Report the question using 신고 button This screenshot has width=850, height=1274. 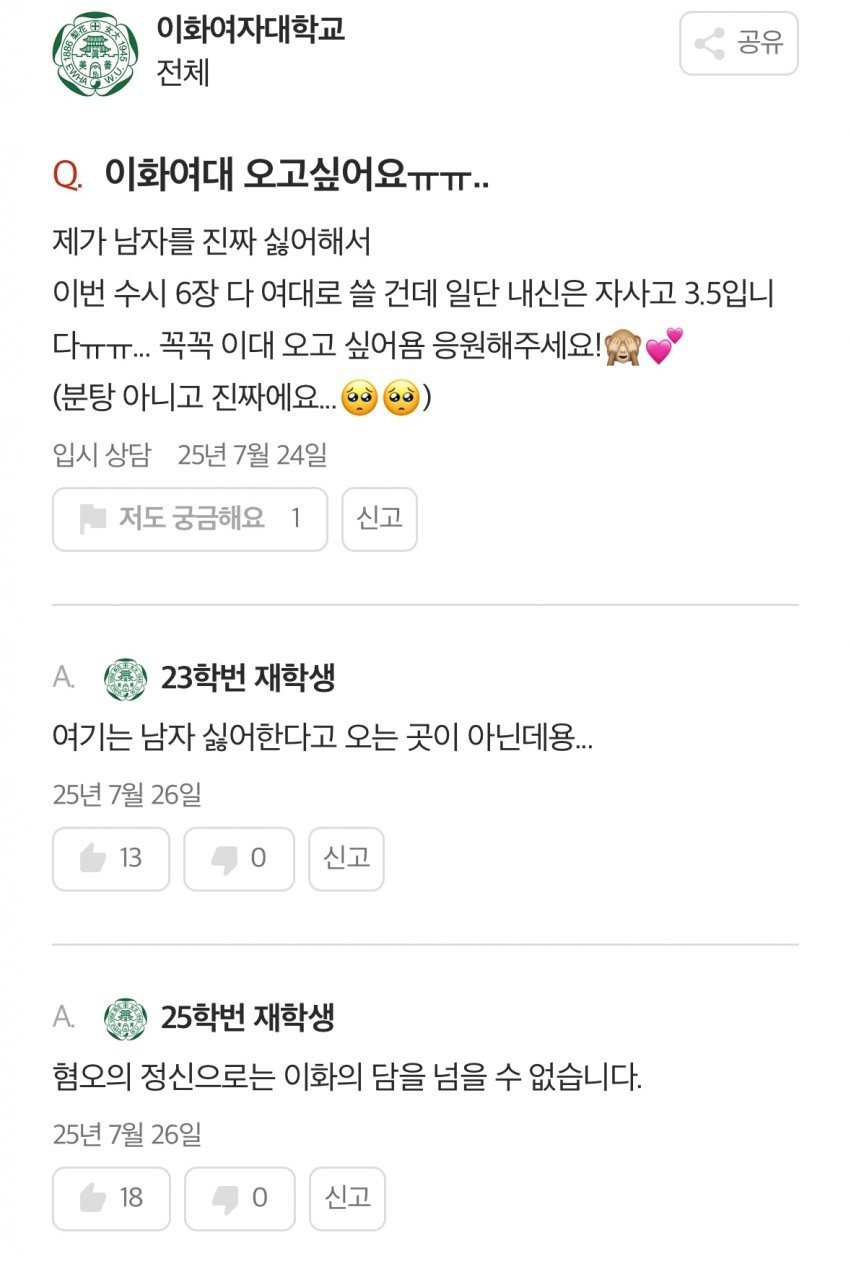pyautogui.click(x=378, y=518)
